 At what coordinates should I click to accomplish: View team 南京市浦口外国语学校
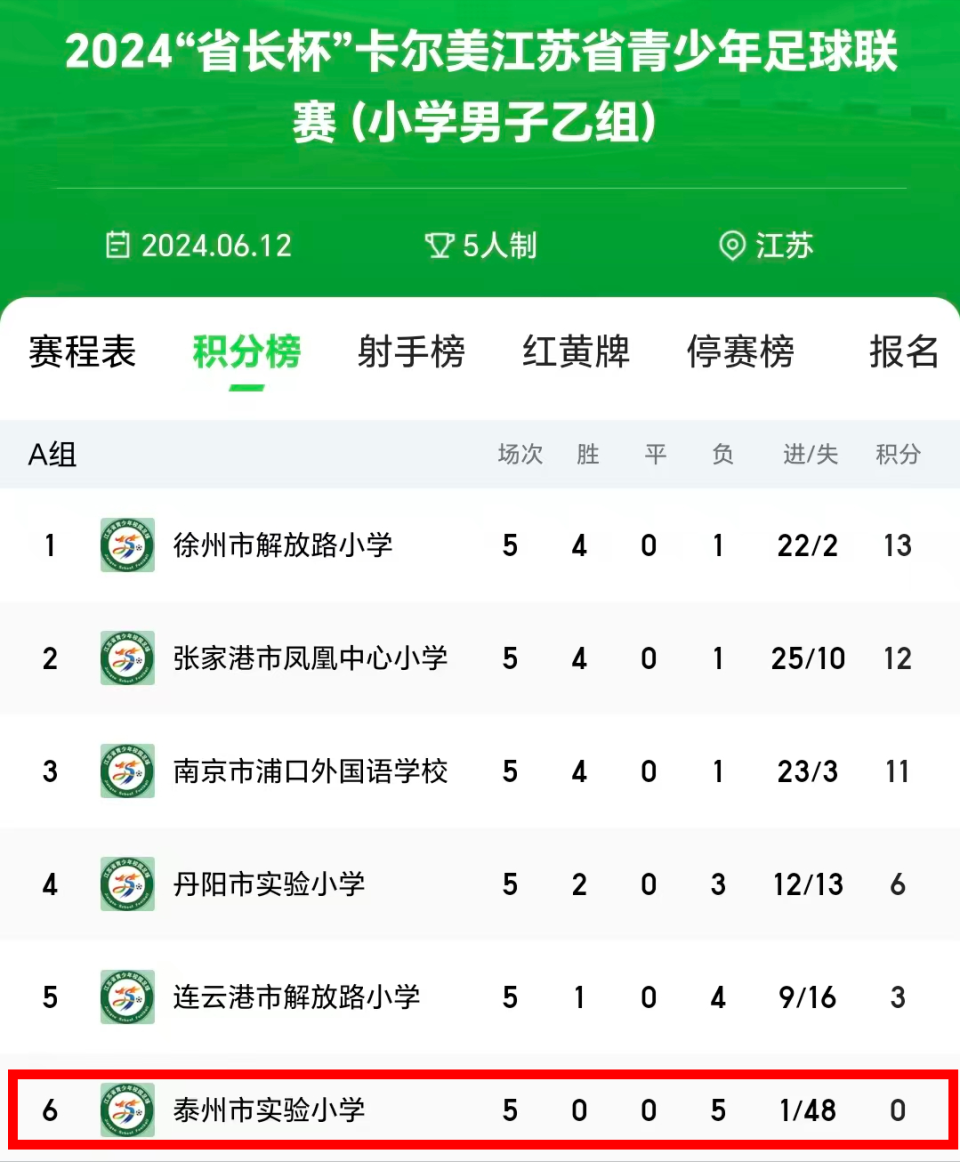click(310, 772)
